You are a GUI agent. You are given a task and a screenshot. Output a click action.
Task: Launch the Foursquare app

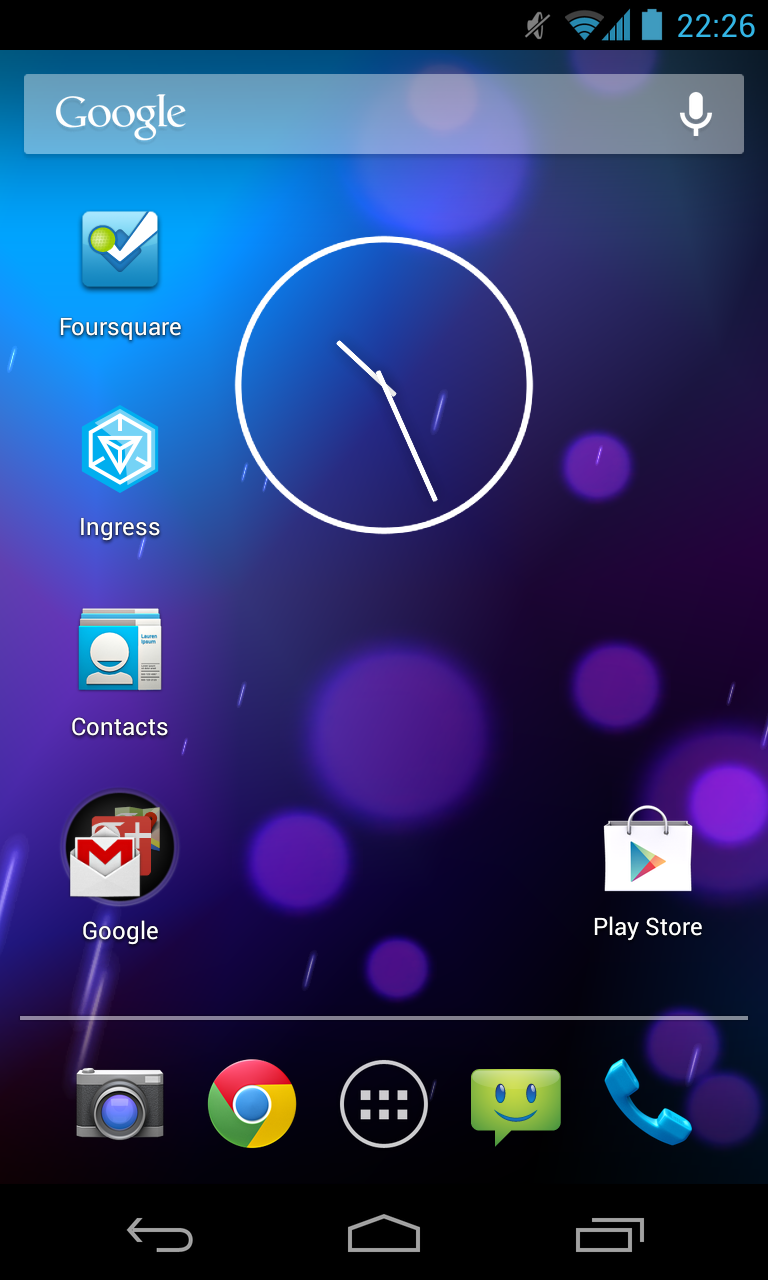(120, 251)
